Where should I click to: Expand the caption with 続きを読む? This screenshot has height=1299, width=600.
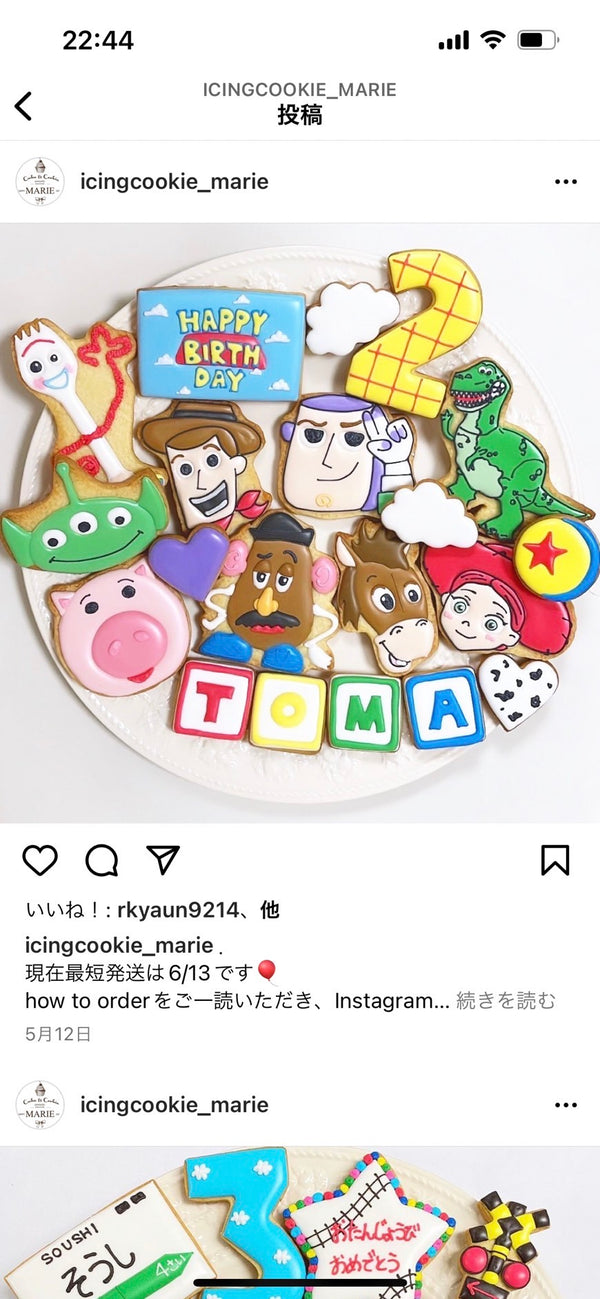tap(505, 1000)
